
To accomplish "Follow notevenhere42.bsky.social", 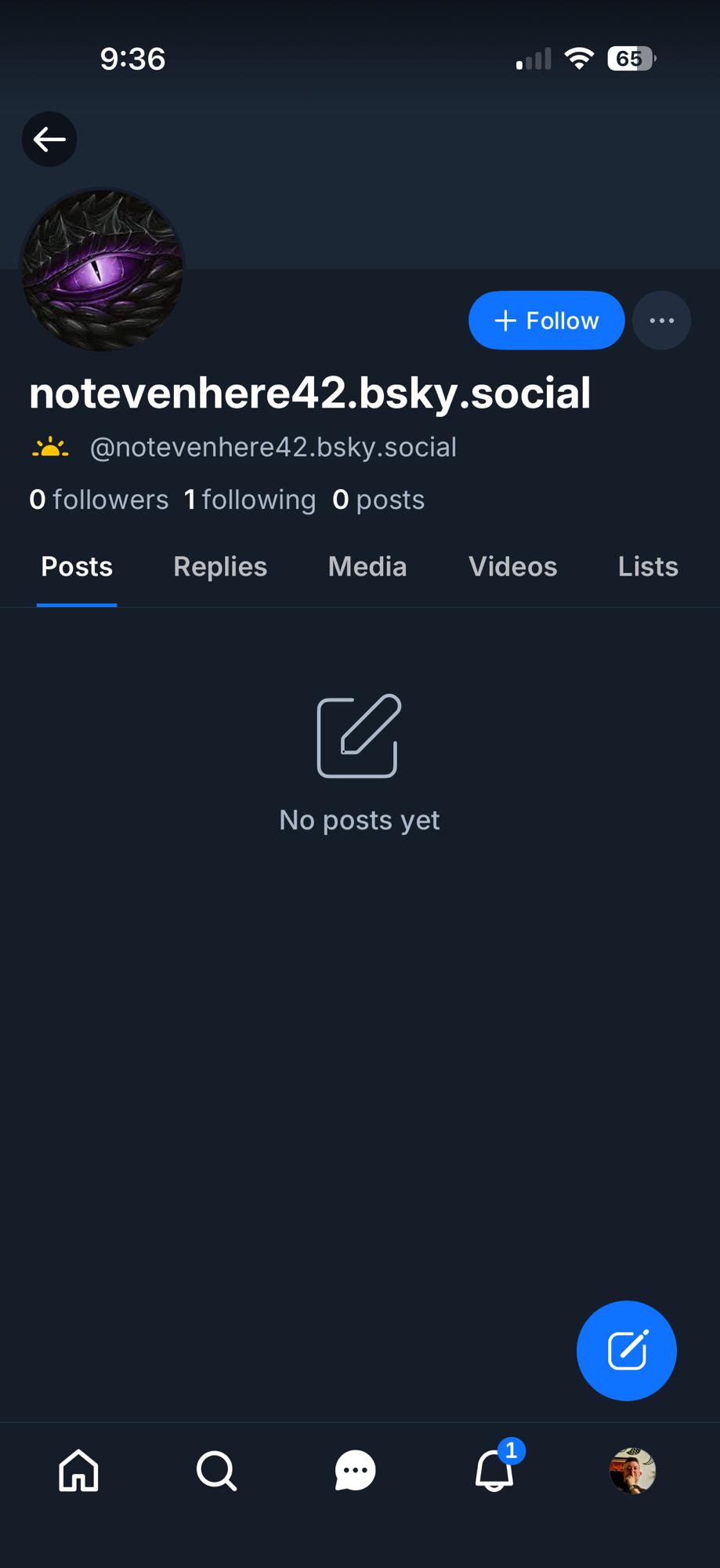I will click(x=546, y=321).
